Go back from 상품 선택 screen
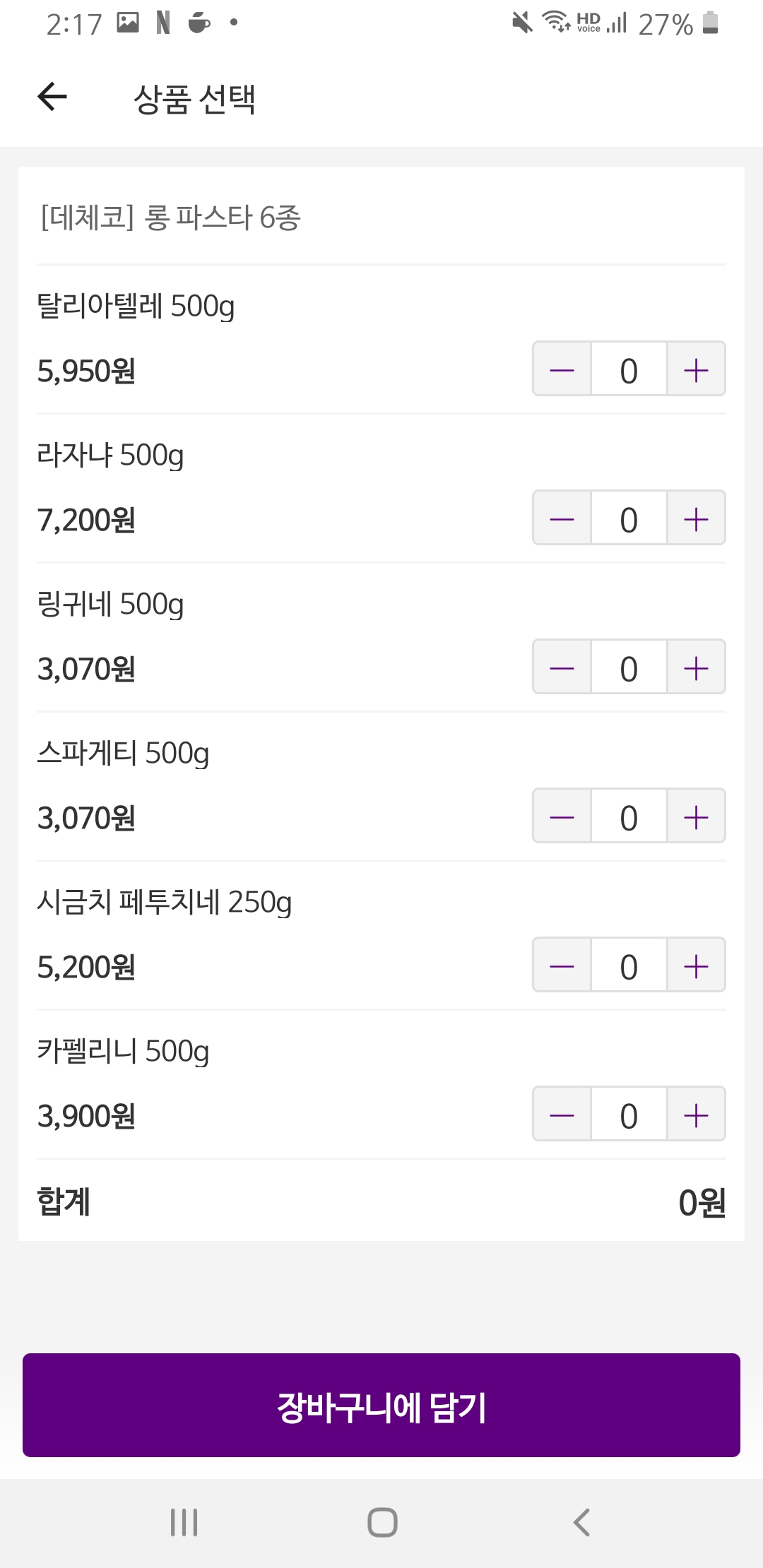 (x=52, y=97)
